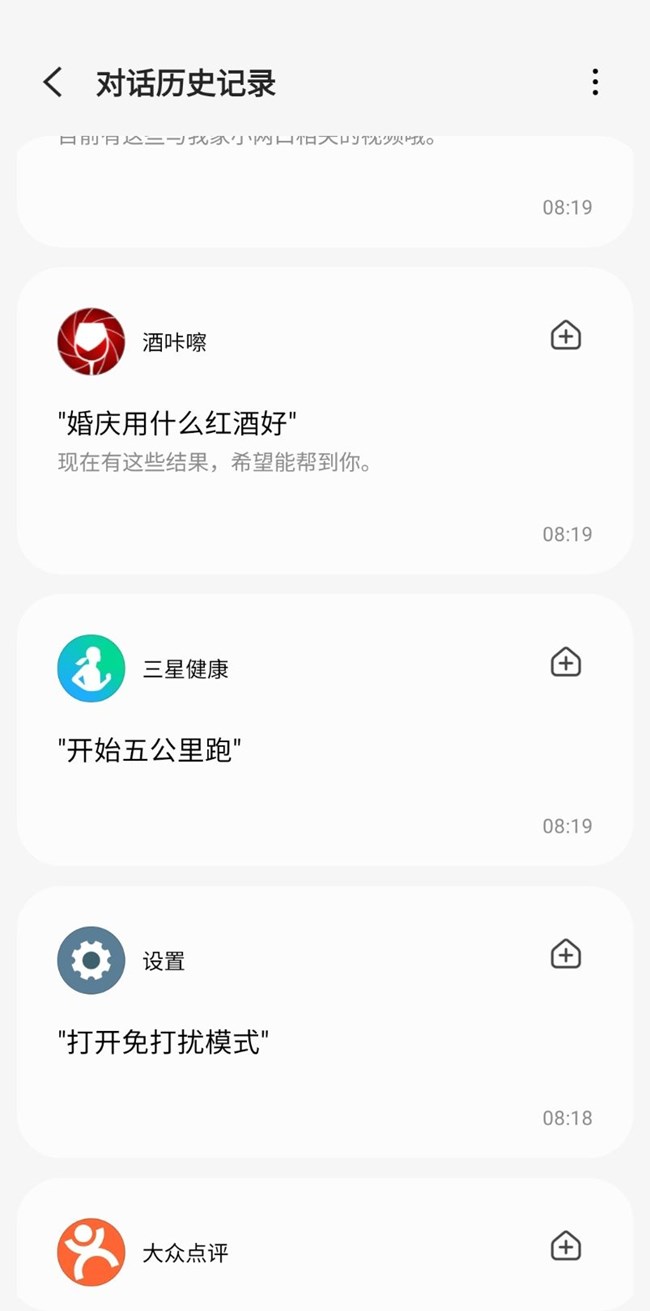Open the "打开免打扰模式" conversation card
The image size is (650, 1311).
click(300, 1050)
